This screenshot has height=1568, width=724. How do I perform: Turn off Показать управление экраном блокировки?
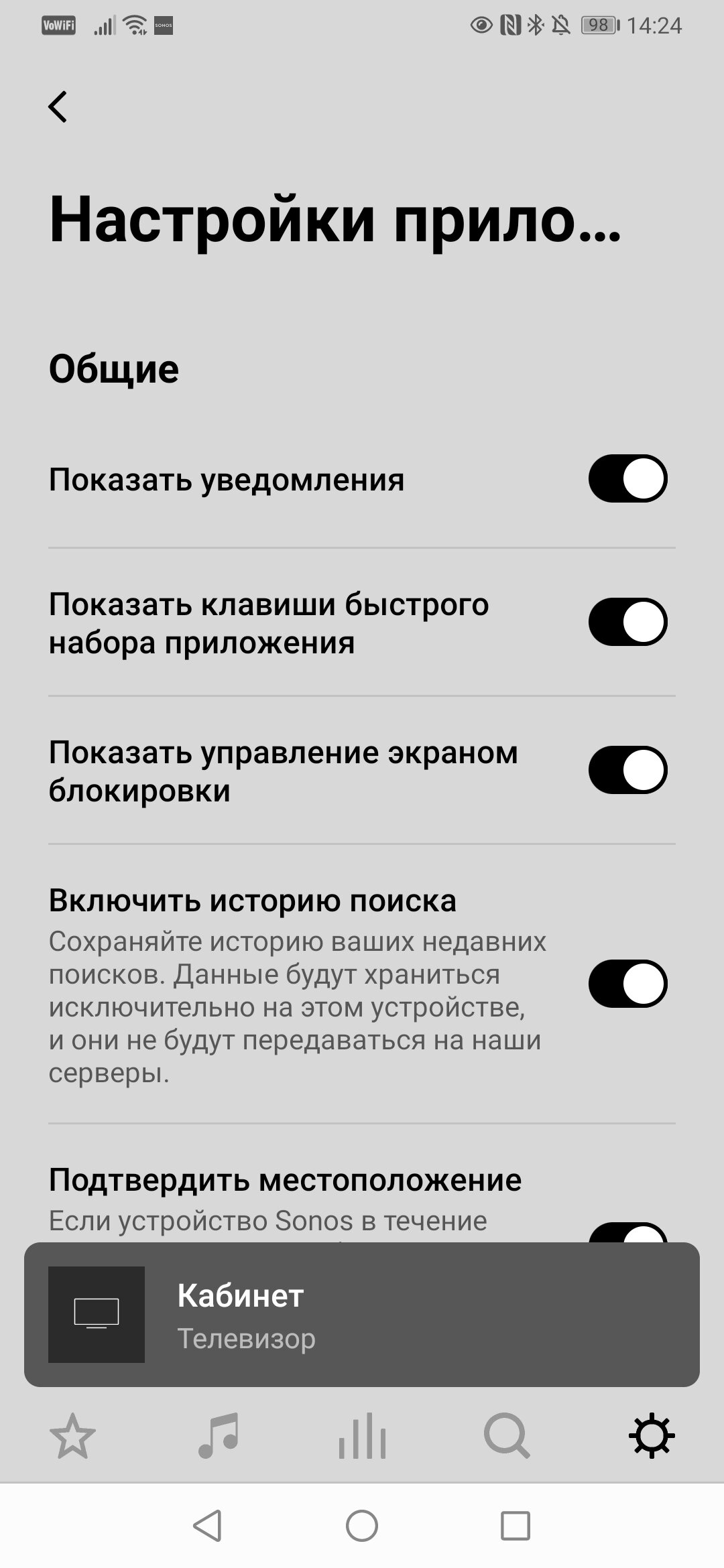point(628,770)
